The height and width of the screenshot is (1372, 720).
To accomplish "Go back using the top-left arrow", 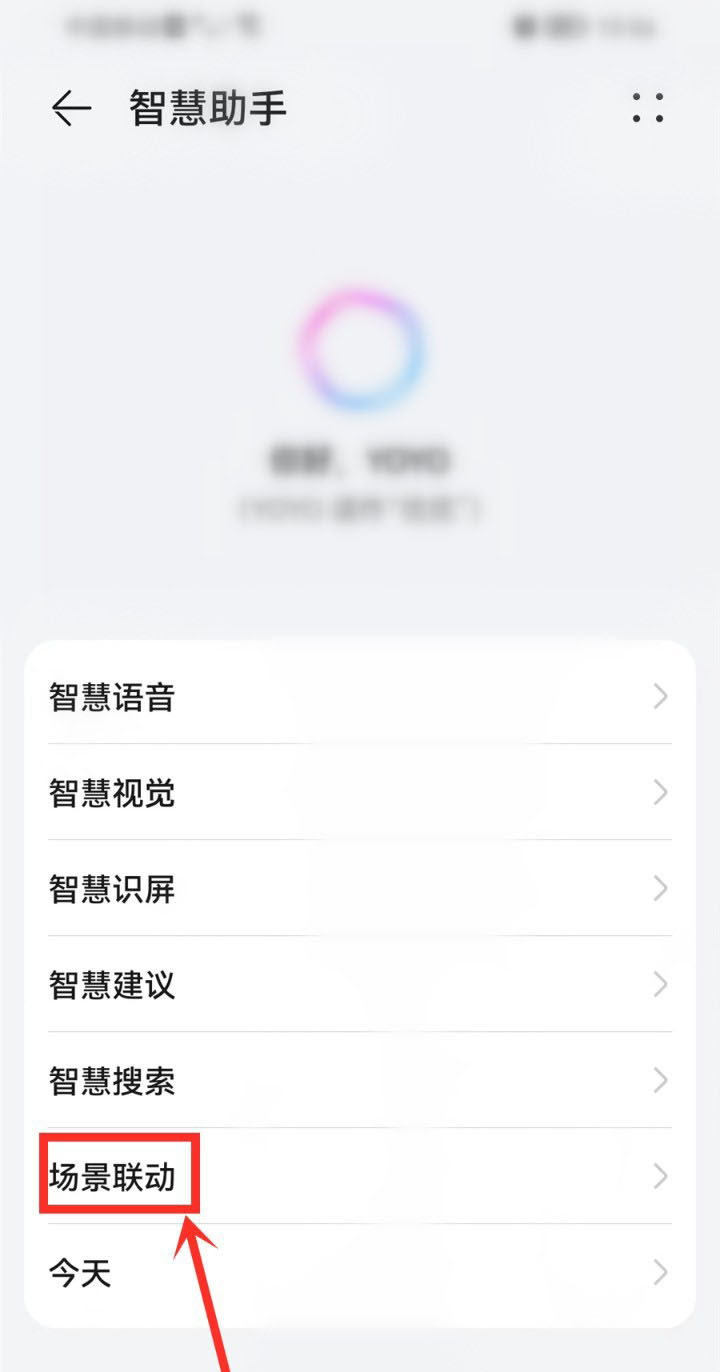I will [71, 108].
